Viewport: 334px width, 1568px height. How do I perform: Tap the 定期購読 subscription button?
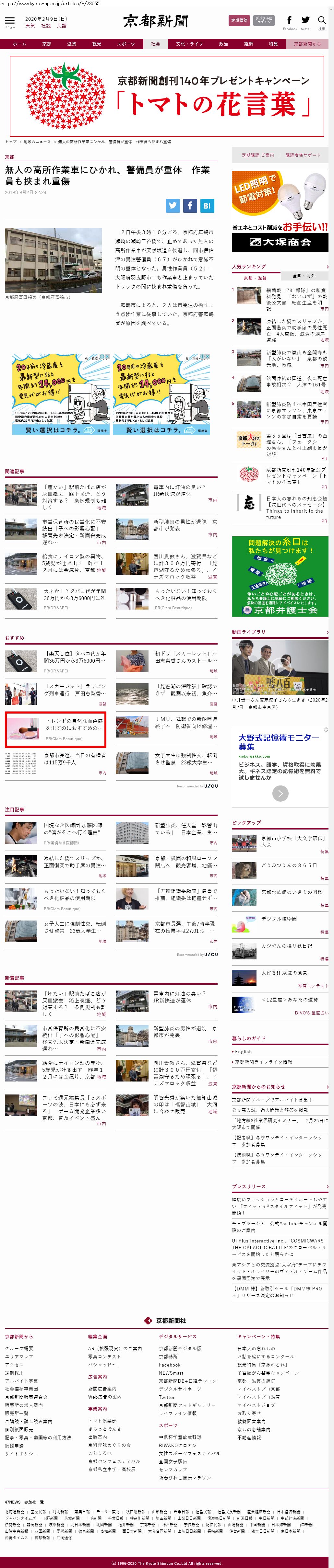[239, 20]
